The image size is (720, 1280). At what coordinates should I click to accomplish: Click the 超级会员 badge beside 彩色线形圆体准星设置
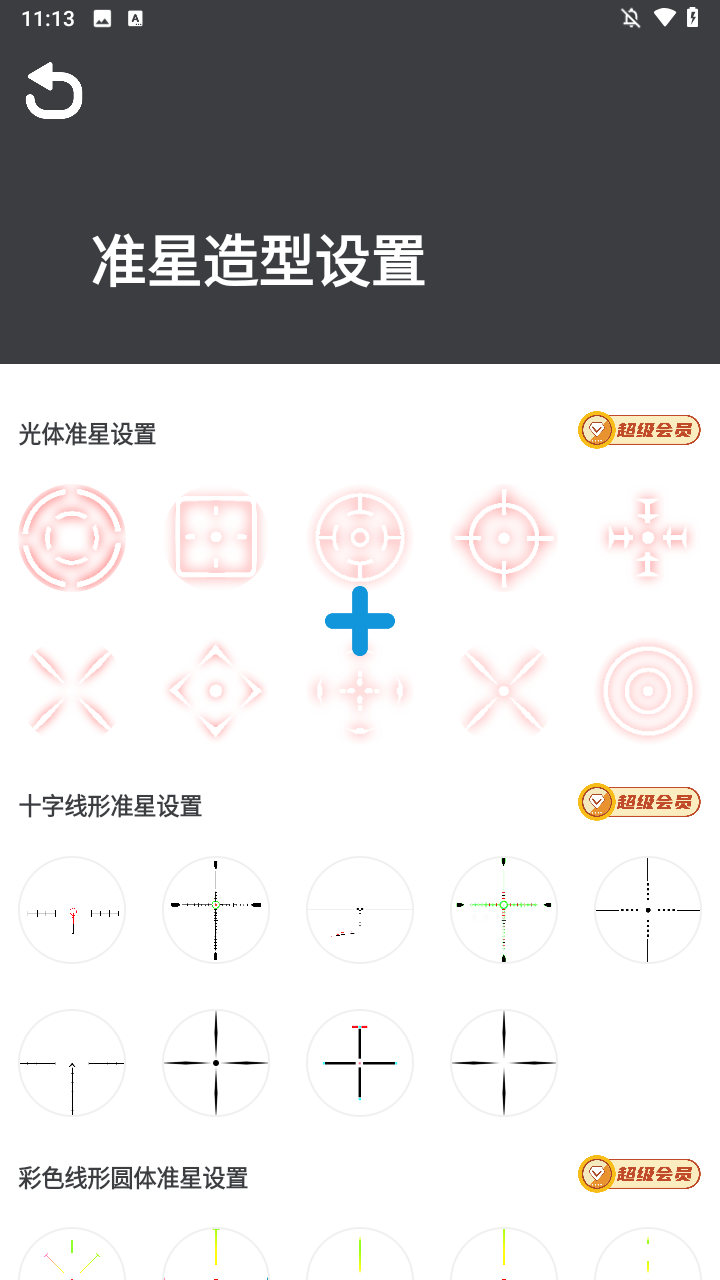coord(639,1174)
